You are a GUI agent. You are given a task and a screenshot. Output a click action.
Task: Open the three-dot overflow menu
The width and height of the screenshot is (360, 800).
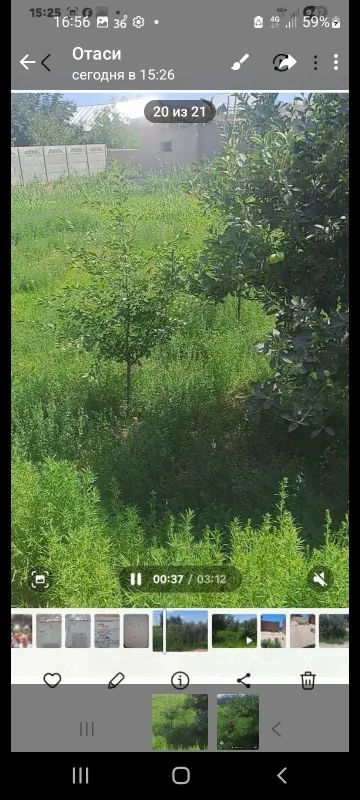pos(336,62)
